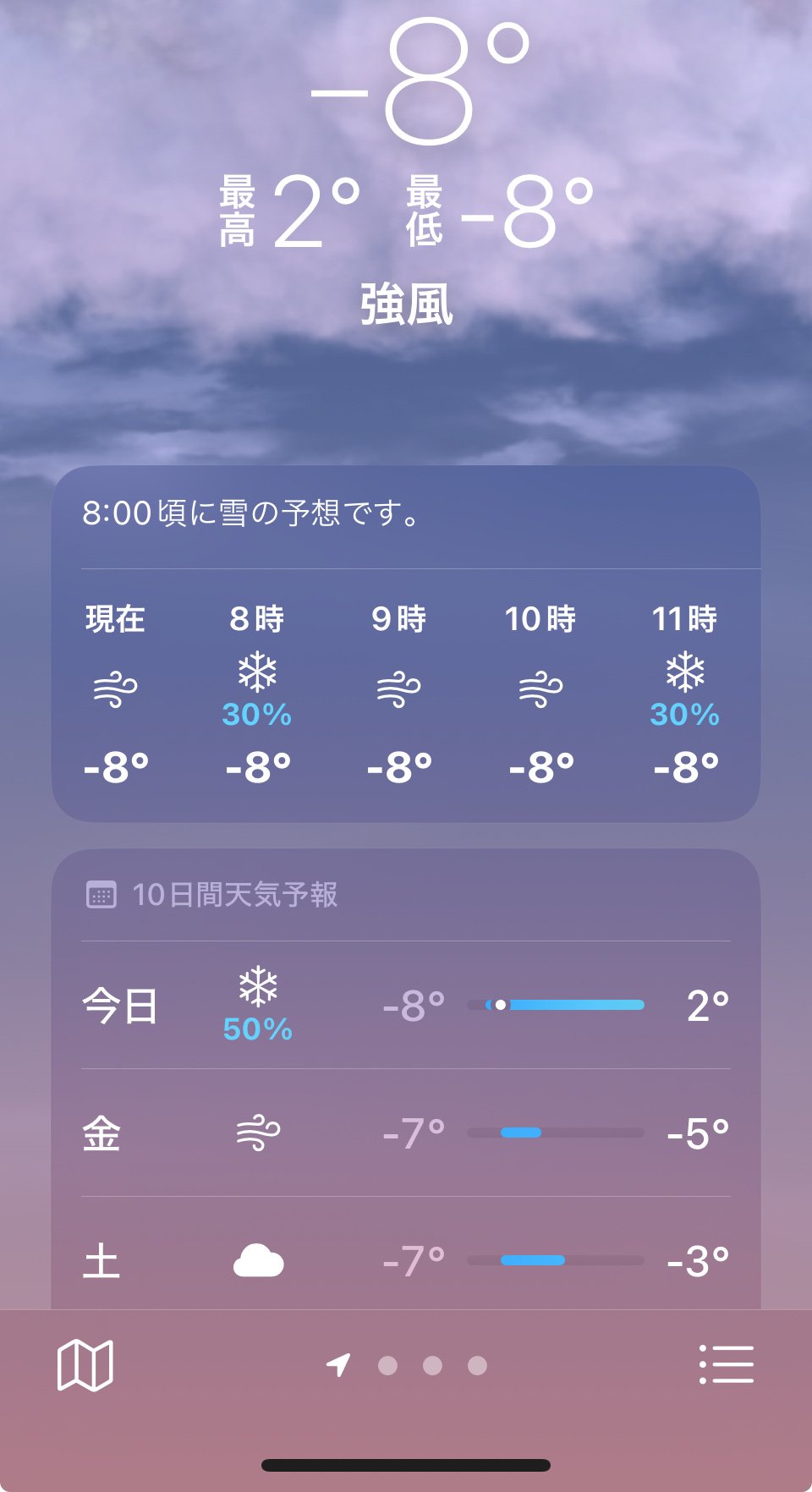
Task: Open today's (今日) forecast details
Action: [x=406, y=1006]
